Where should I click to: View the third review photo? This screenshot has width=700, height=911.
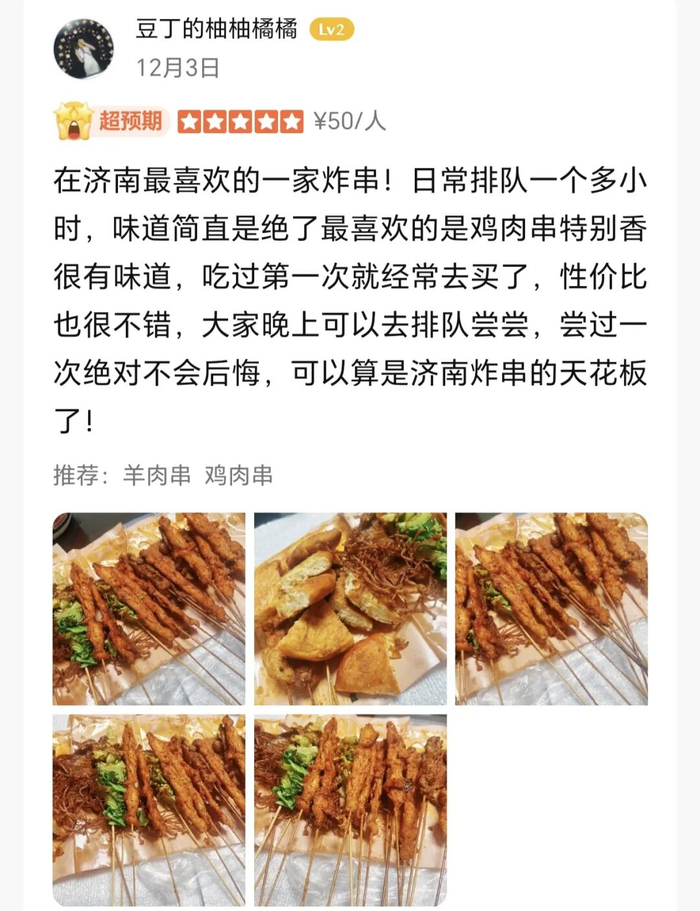click(x=551, y=609)
